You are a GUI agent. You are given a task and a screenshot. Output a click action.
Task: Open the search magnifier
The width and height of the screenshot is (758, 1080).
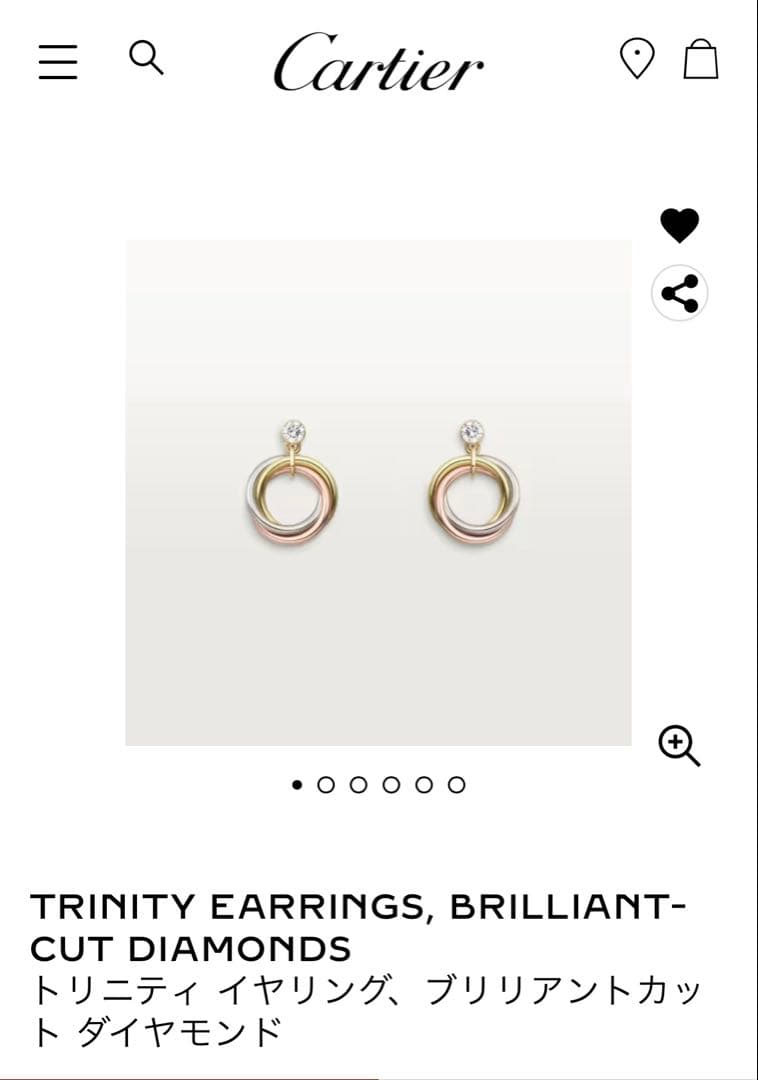[x=146, y=58]
